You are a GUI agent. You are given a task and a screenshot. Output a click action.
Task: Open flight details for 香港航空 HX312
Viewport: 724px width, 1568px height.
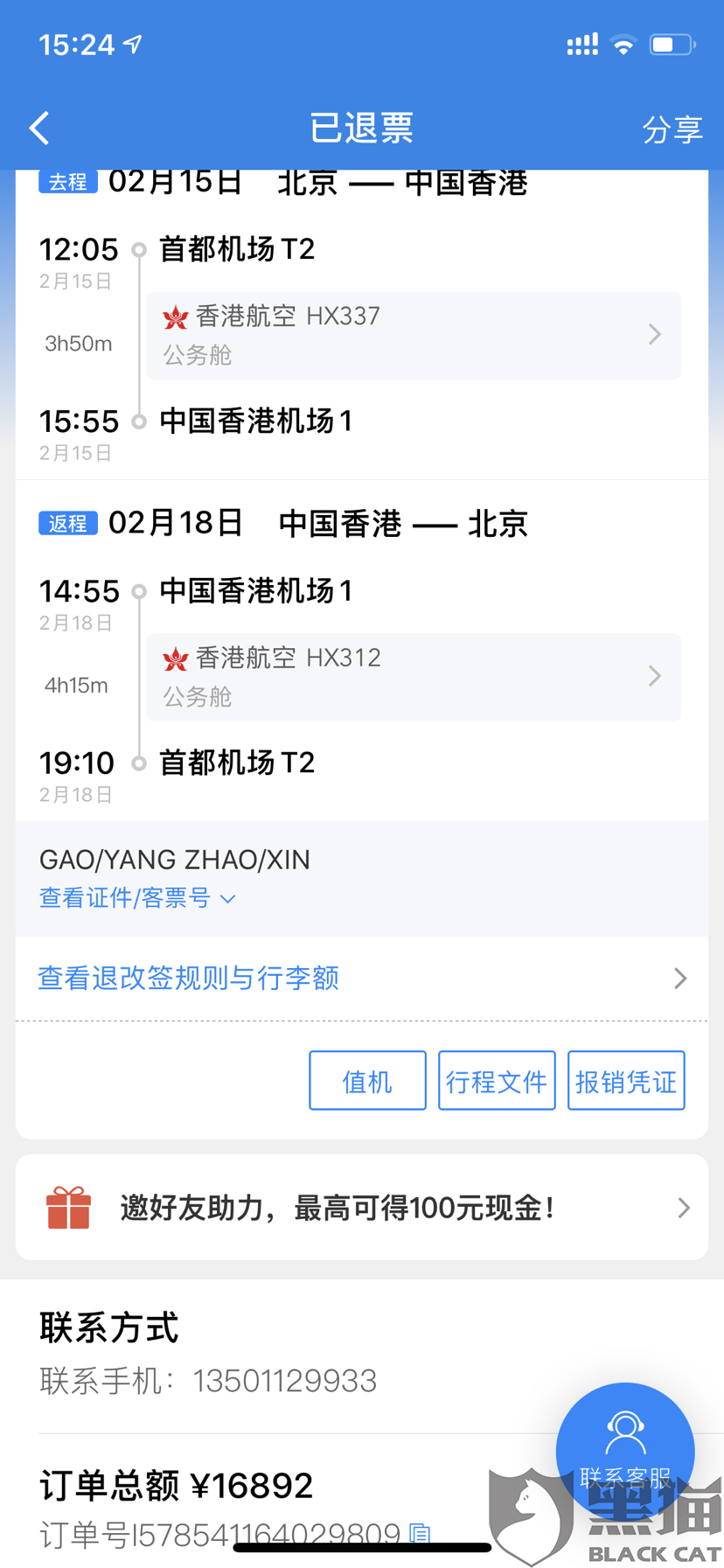(414, 677)
